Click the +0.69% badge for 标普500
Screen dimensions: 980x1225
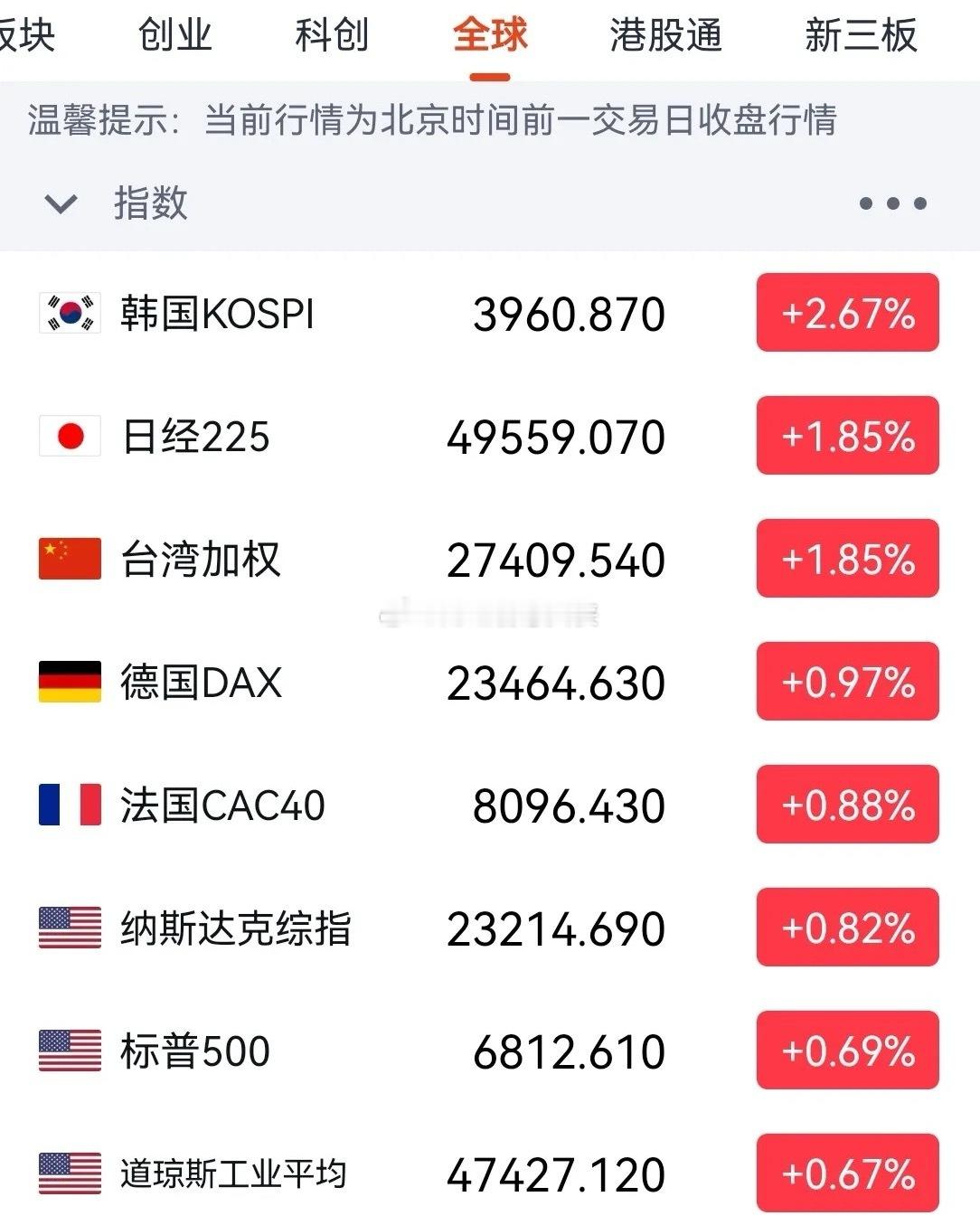coord(846,1050)
